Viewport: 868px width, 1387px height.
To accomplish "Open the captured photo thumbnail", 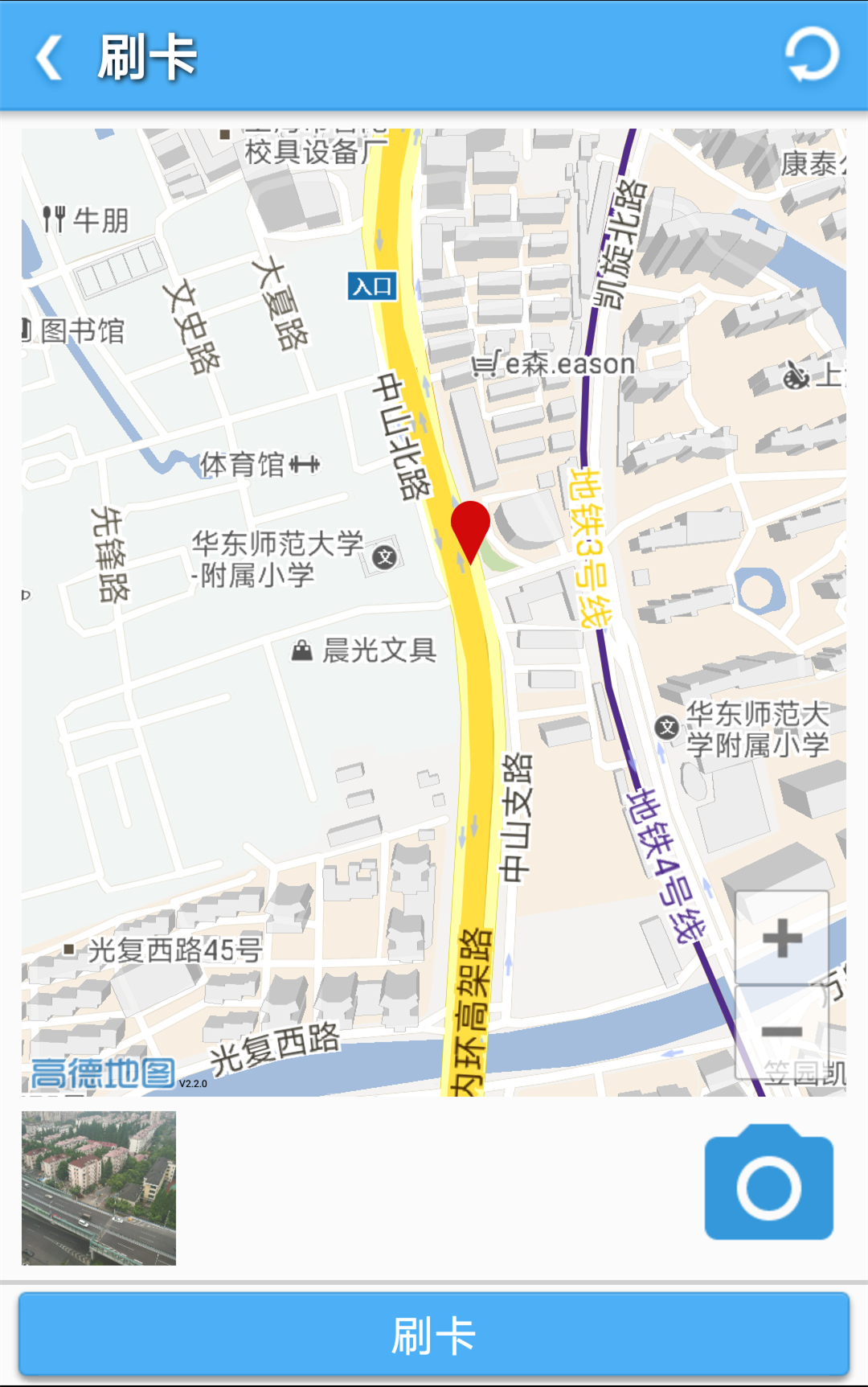I will (x=99, y=1188).
